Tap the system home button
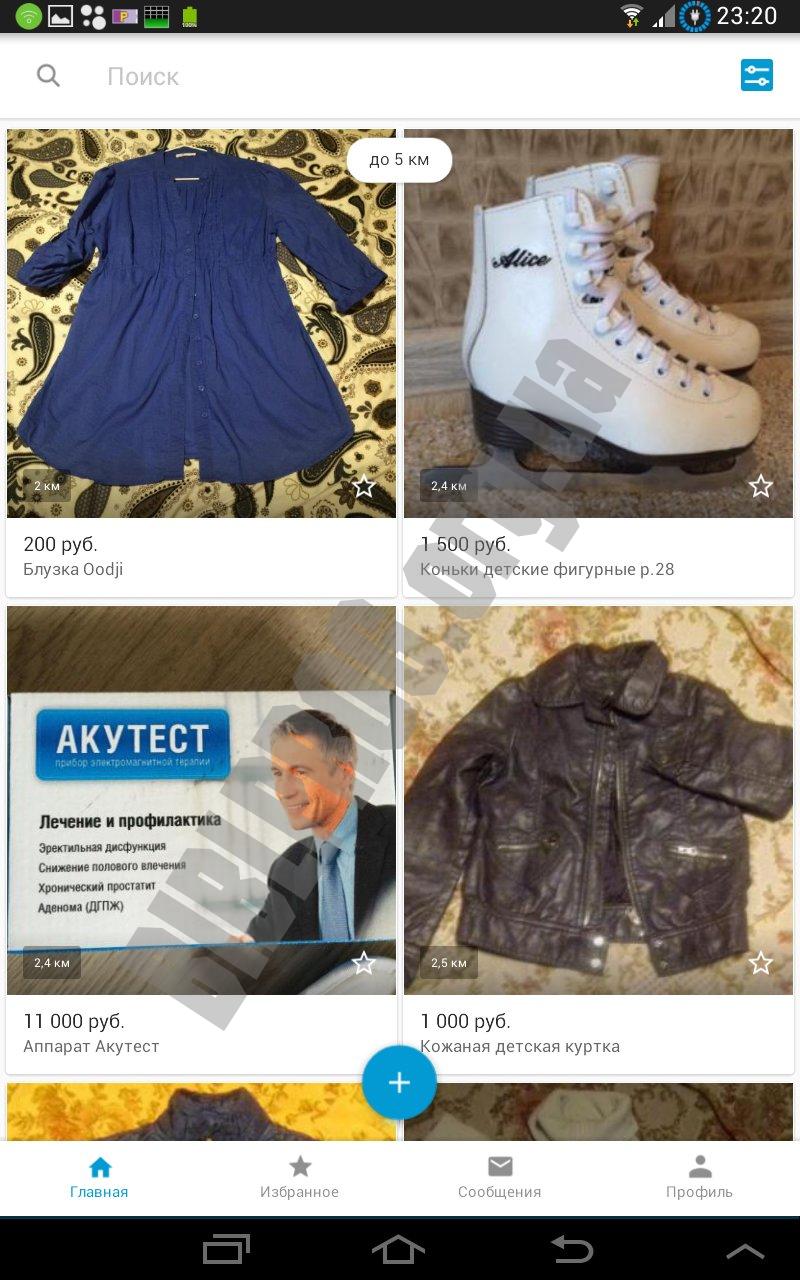The height and width of the screenshot is (1280, 800). 398,1249
